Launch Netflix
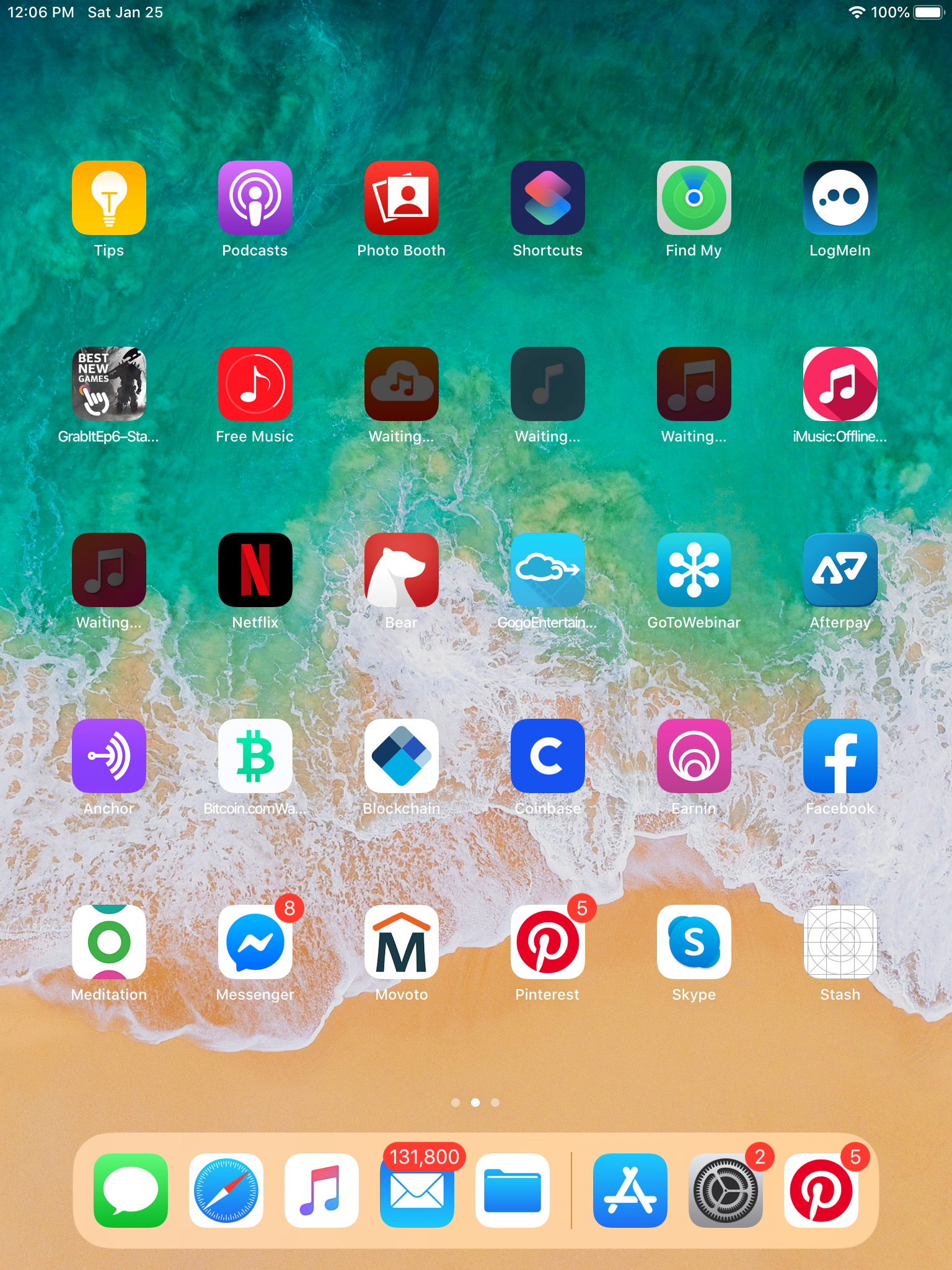Screen dimensions: 952x1270 [x=255, y=570]
